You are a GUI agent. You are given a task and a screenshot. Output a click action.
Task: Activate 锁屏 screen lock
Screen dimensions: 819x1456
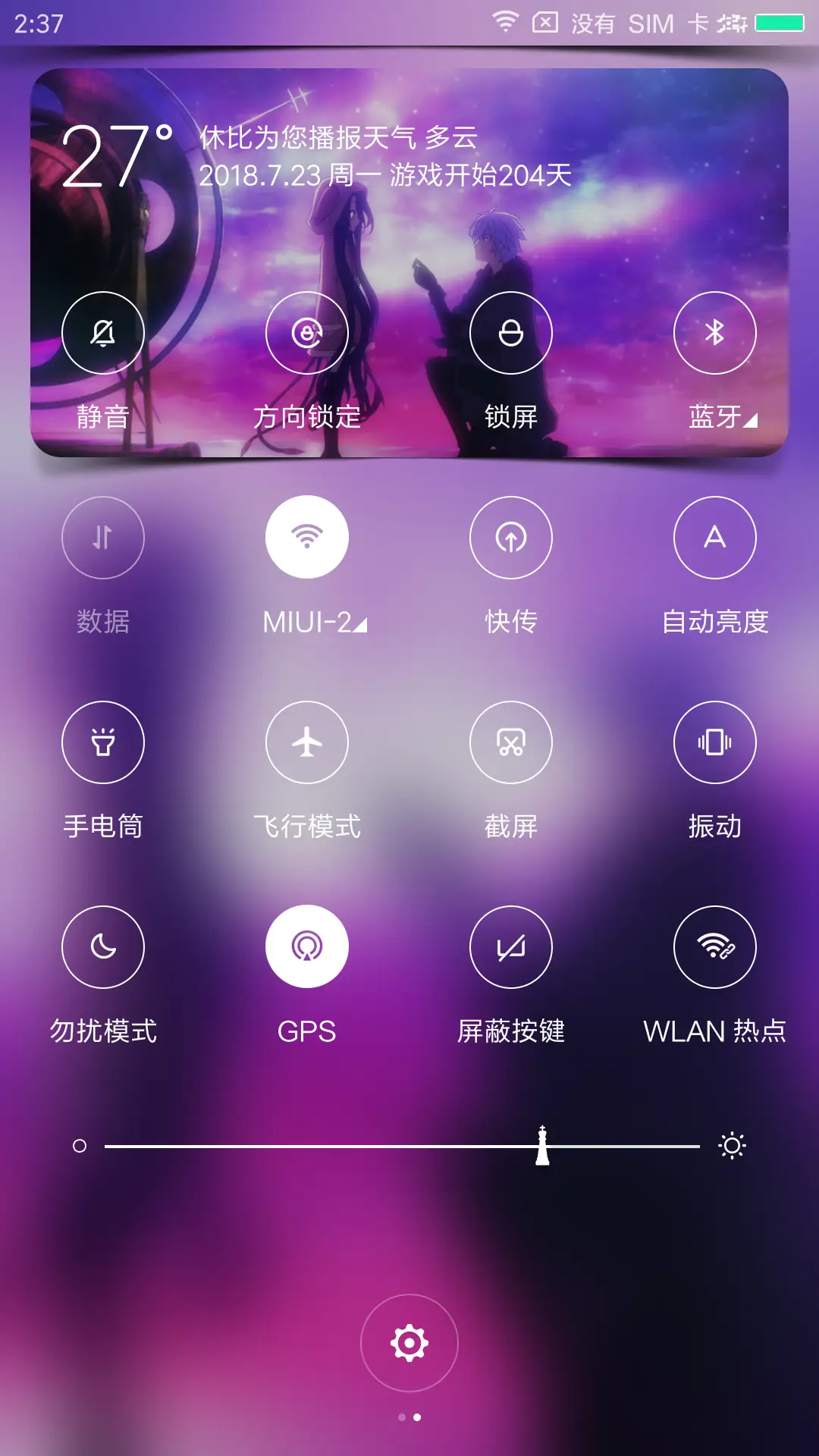point(511,333)
